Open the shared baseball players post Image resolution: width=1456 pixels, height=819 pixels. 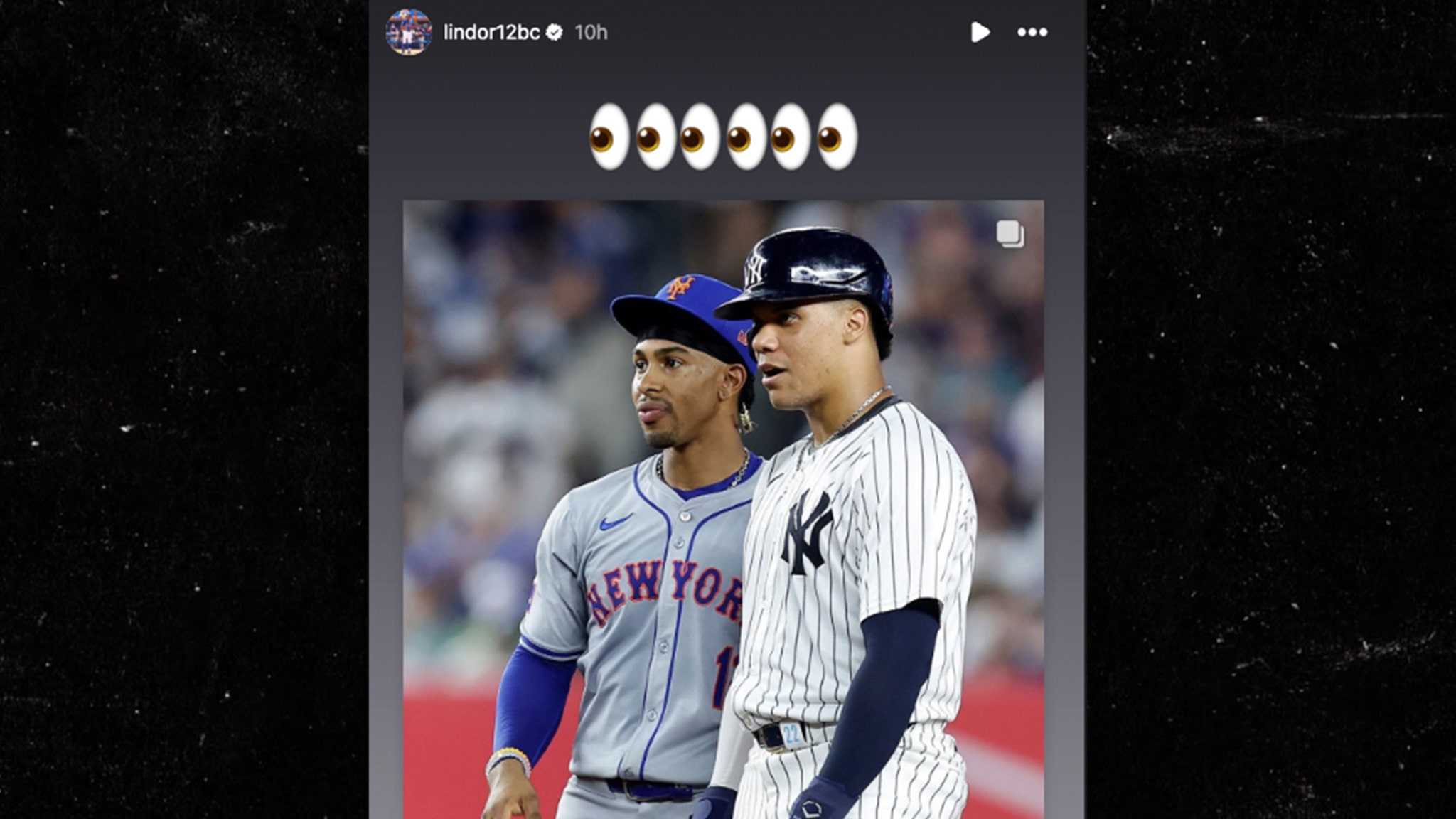[x=723, y=508]
